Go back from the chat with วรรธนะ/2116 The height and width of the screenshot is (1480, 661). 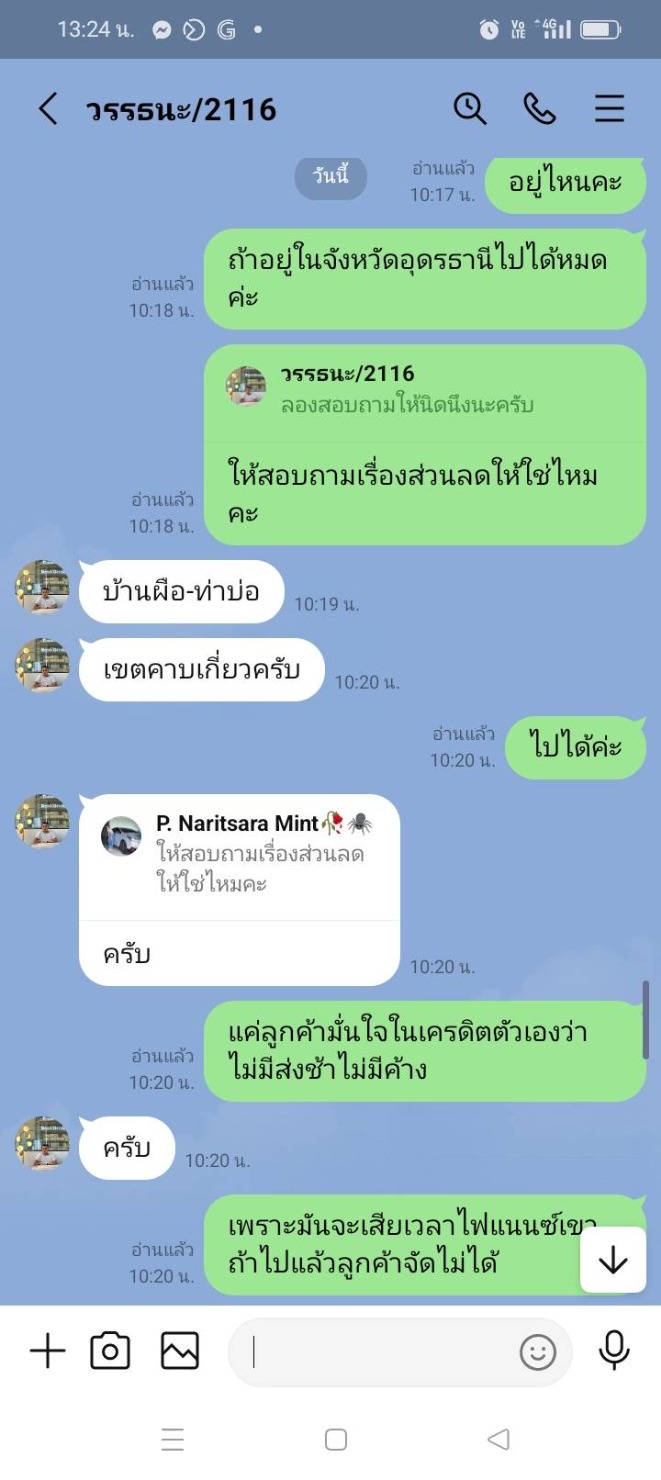(47, 108)
